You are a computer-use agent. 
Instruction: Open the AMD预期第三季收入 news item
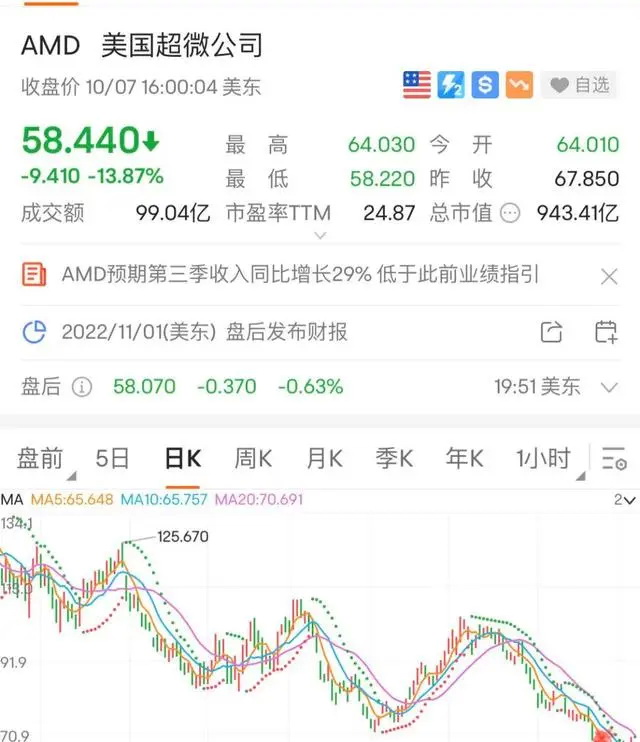coord(300,274)
